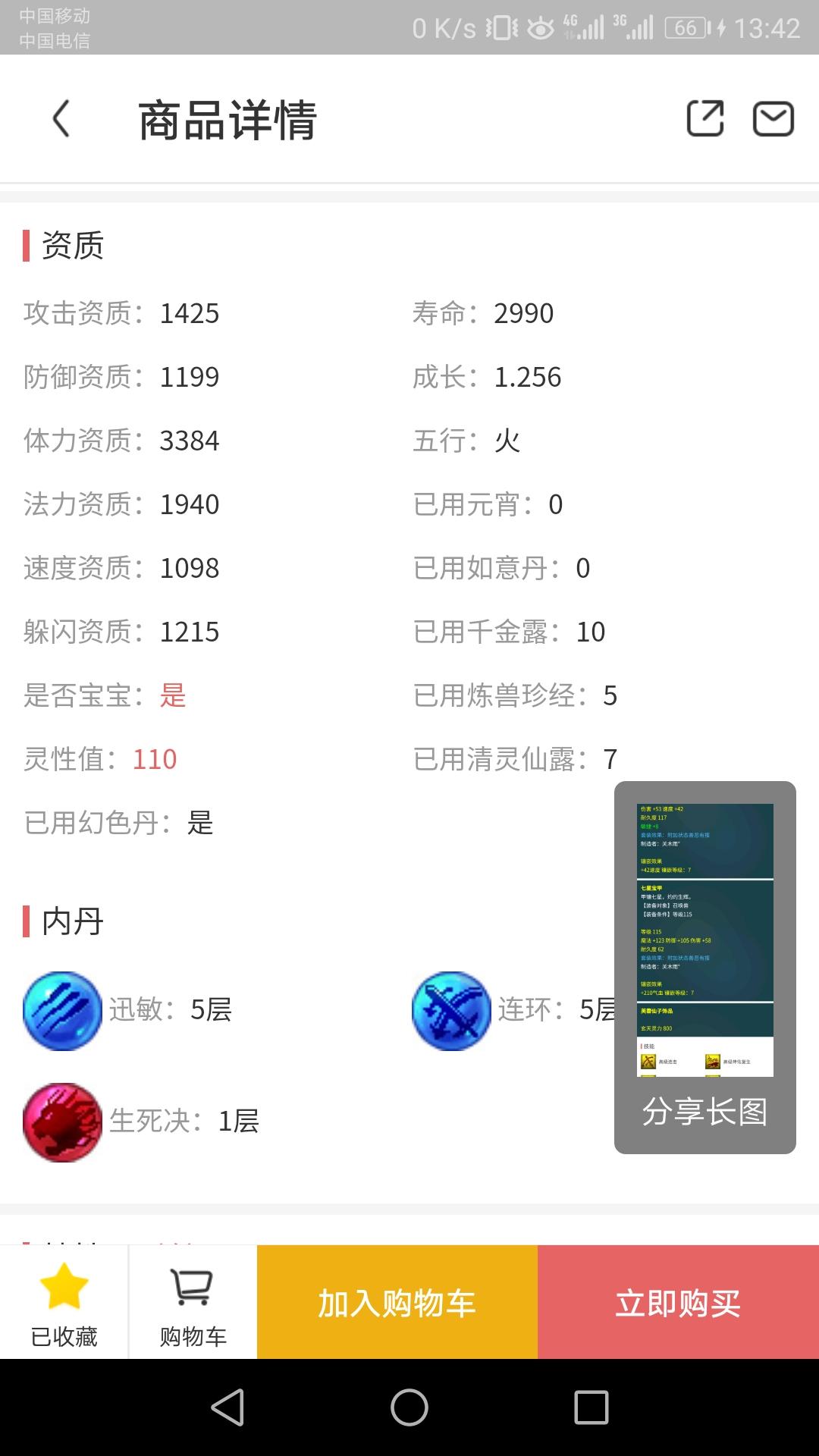Open the messages envelope icon
This screenshot has height=1456, width=819.
(x=773, y=119)
